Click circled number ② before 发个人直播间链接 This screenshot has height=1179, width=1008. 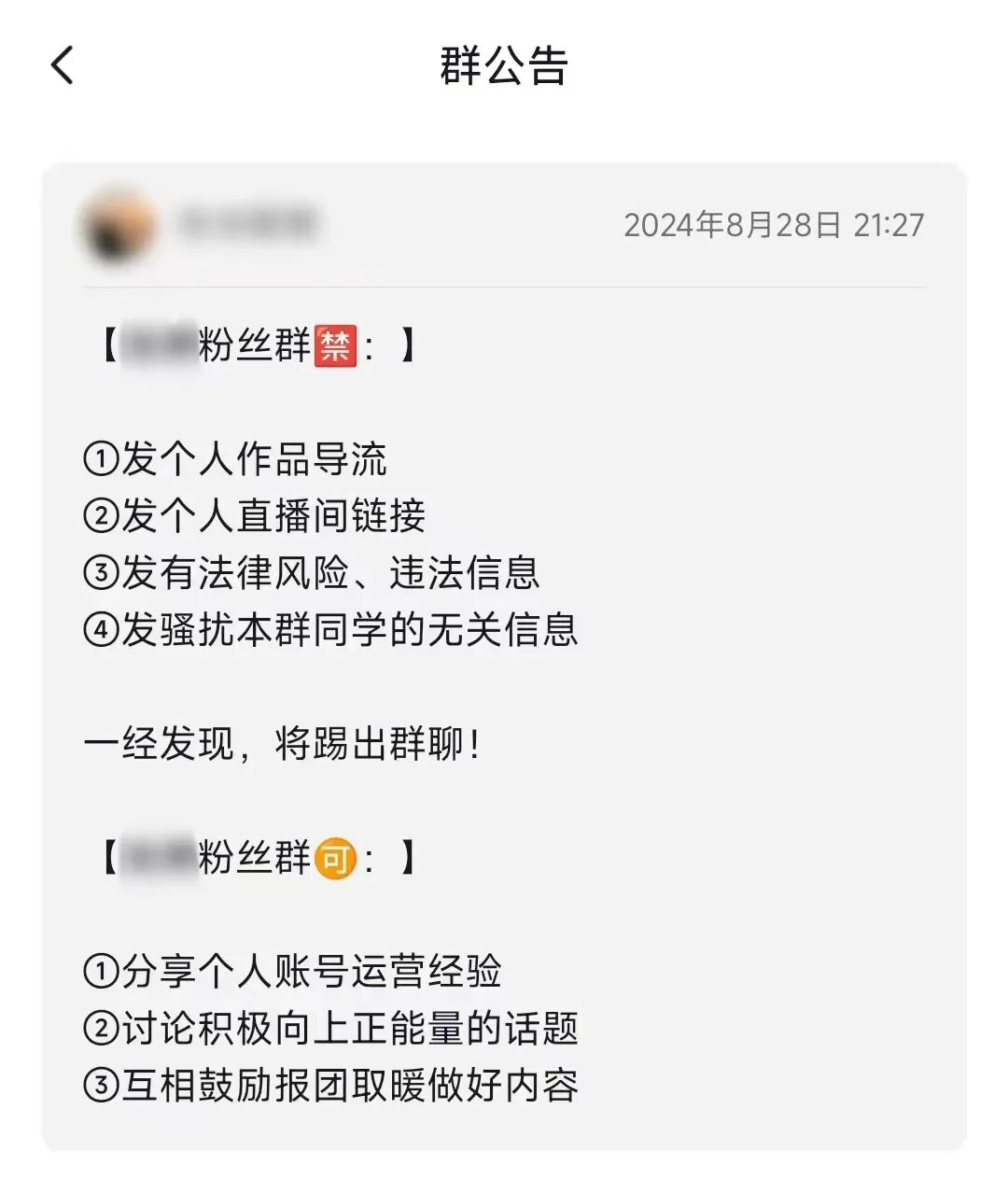[x=101, y=514]
